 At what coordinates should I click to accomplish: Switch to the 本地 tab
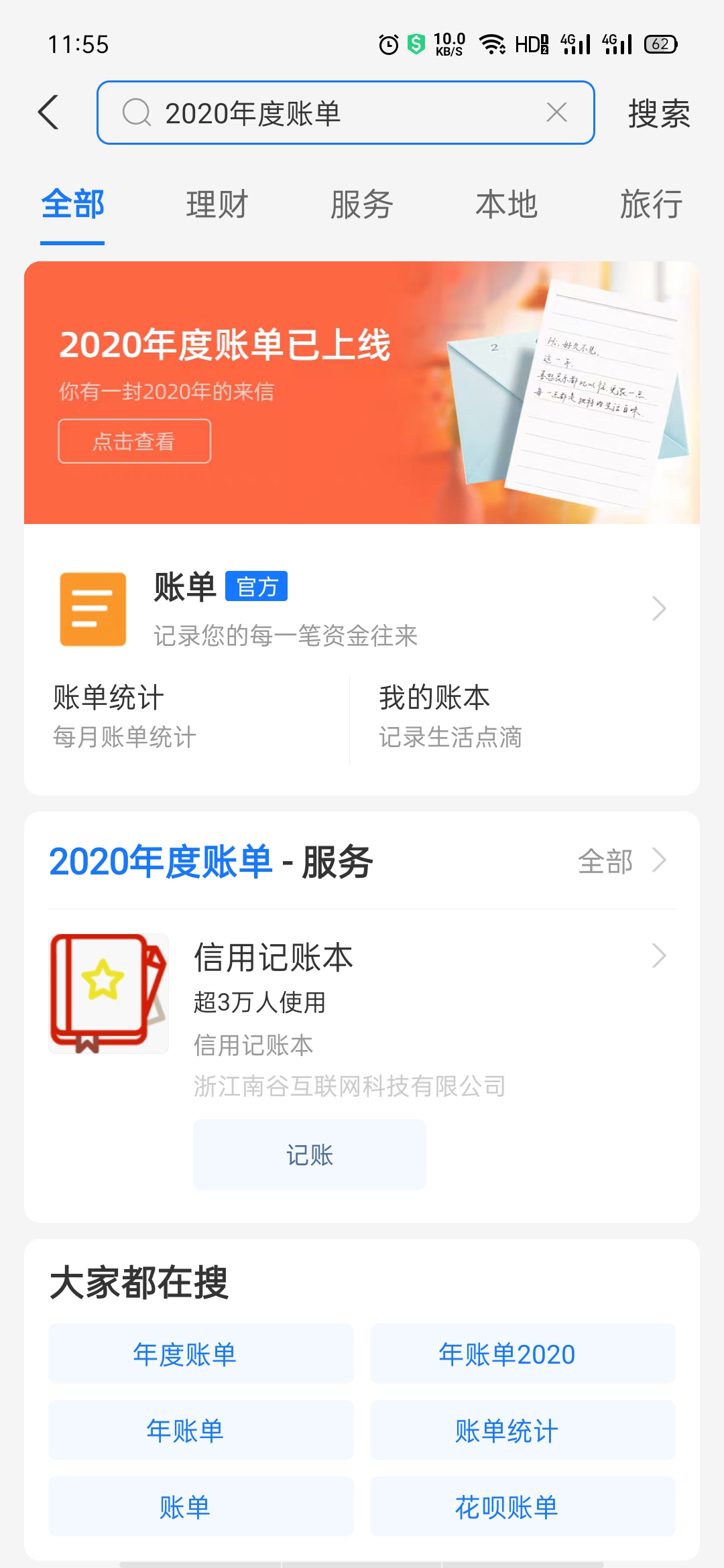pyautogui.click(x=507, y=204)
